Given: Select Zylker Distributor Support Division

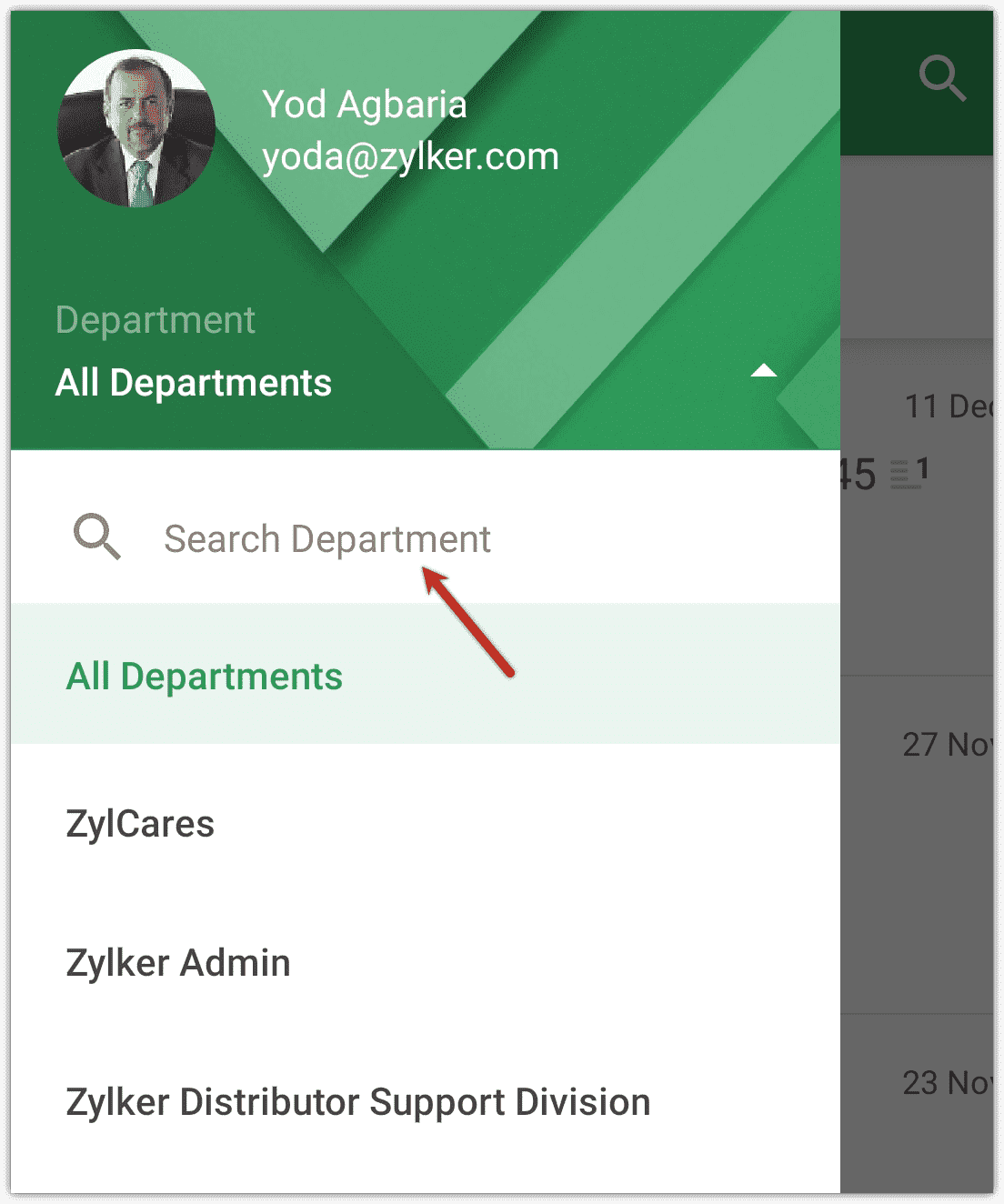Looking at the screenshot, I should pyautogui.click(x=357, y=1102).
